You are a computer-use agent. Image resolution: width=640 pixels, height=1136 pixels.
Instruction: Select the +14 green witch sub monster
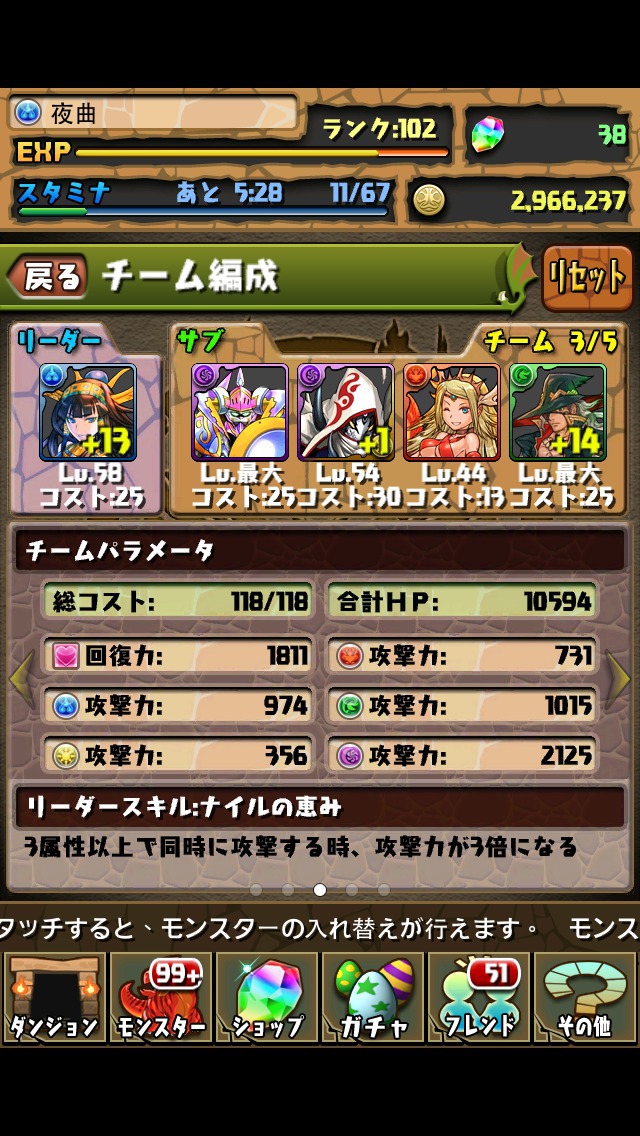(557, 412)
